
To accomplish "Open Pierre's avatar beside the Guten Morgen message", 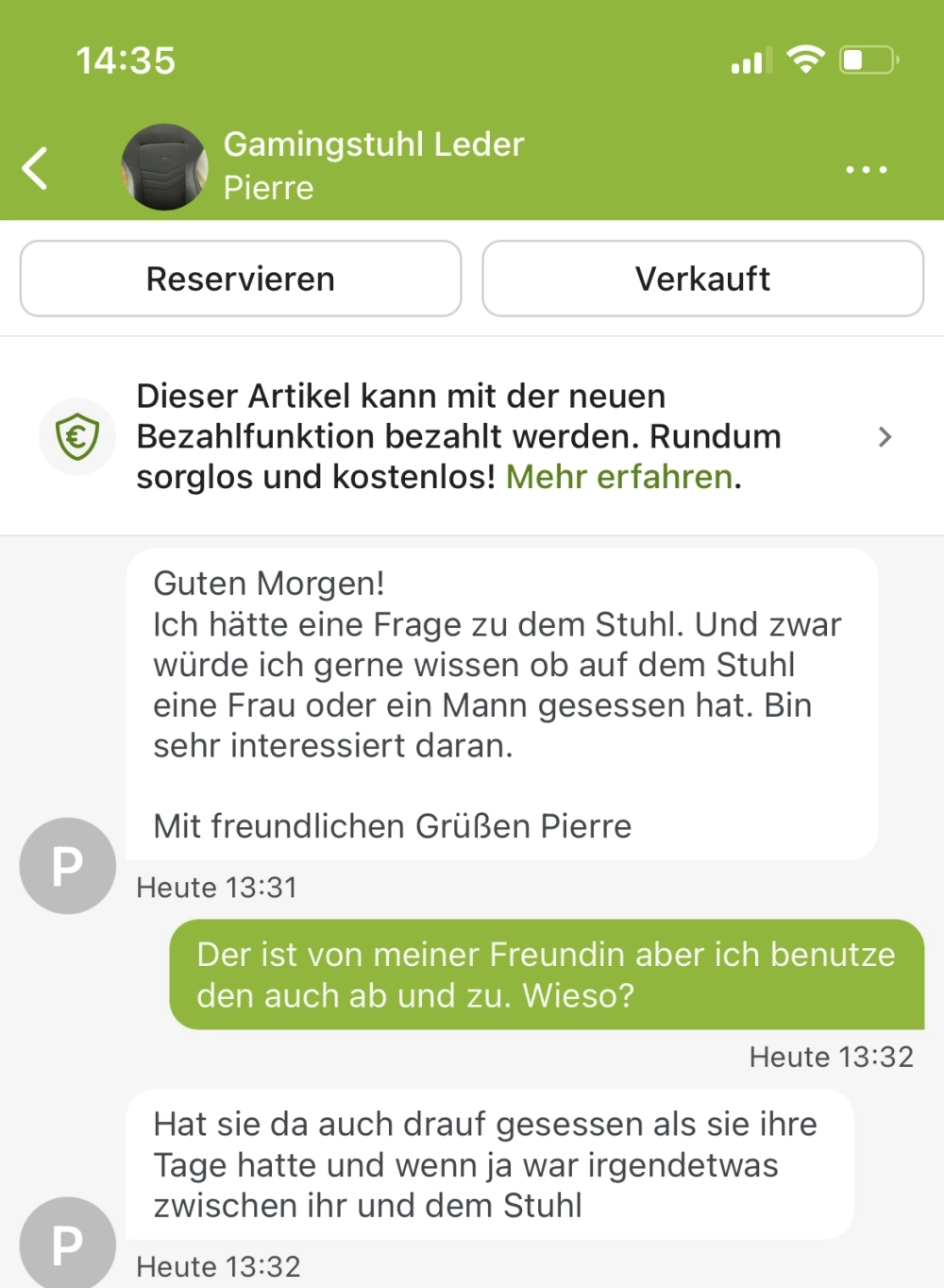I will point(67,866).
